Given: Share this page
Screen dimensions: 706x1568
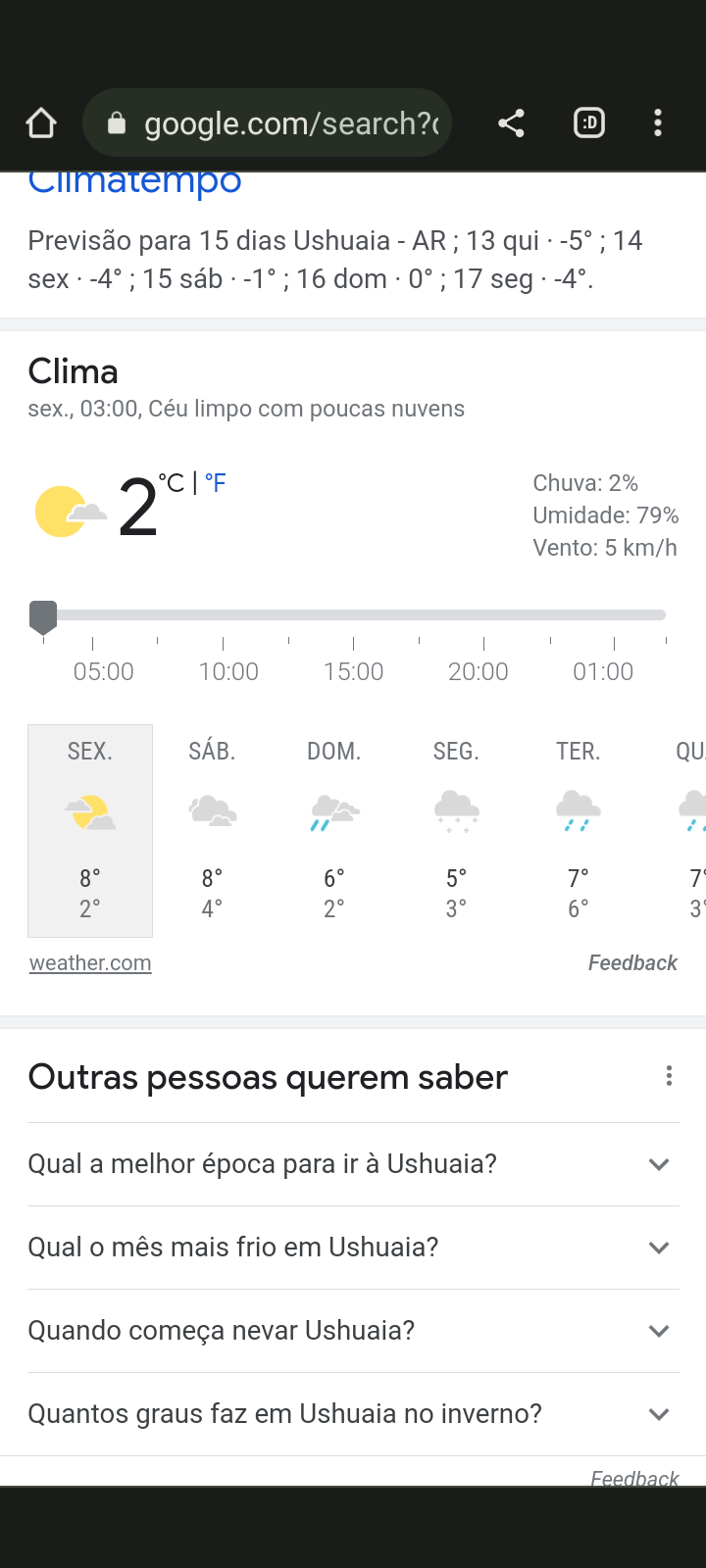Looking at the screenshot, I should click(x=511, y=123).
